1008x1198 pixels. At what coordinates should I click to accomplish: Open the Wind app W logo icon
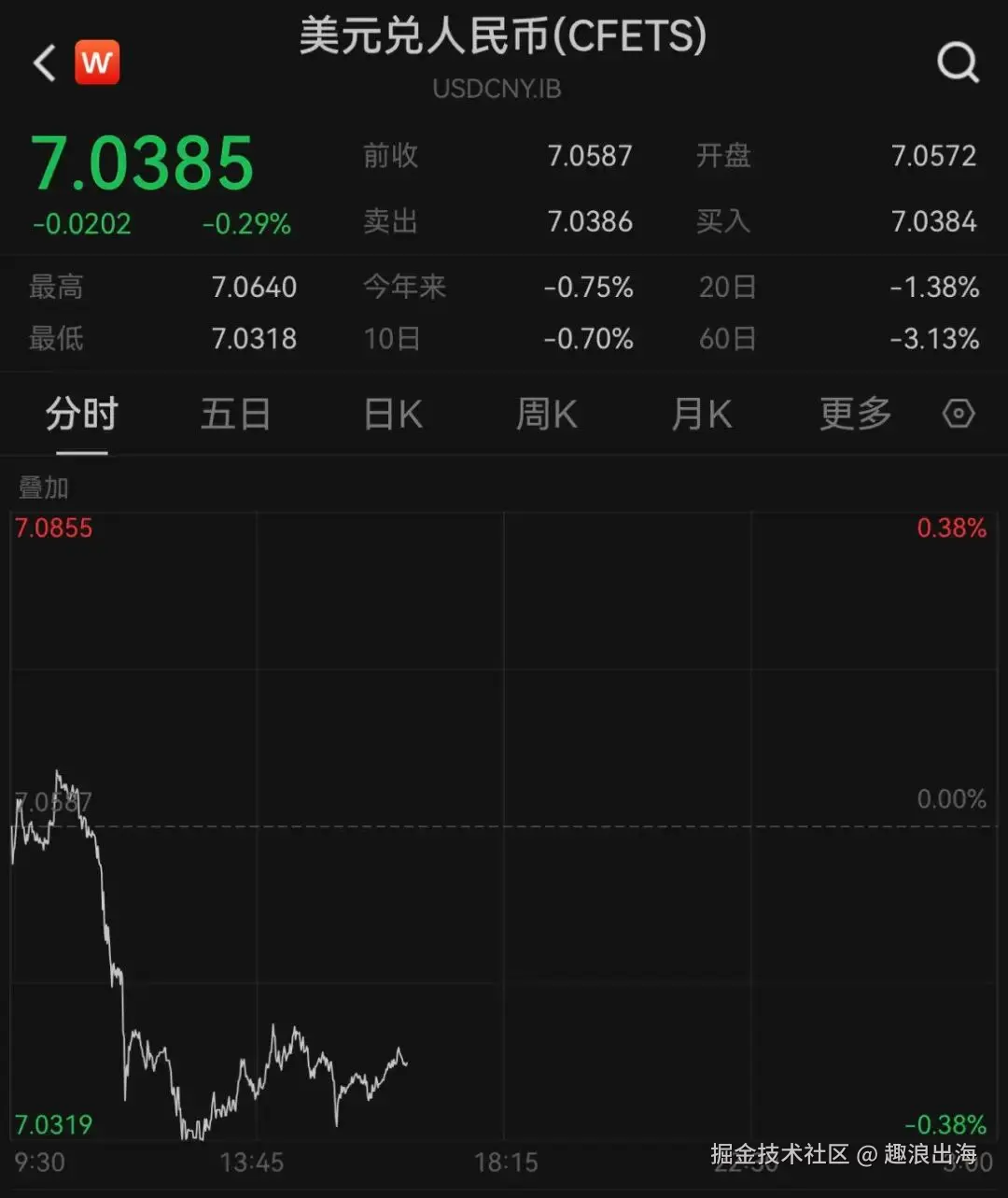tap(97, 62)
